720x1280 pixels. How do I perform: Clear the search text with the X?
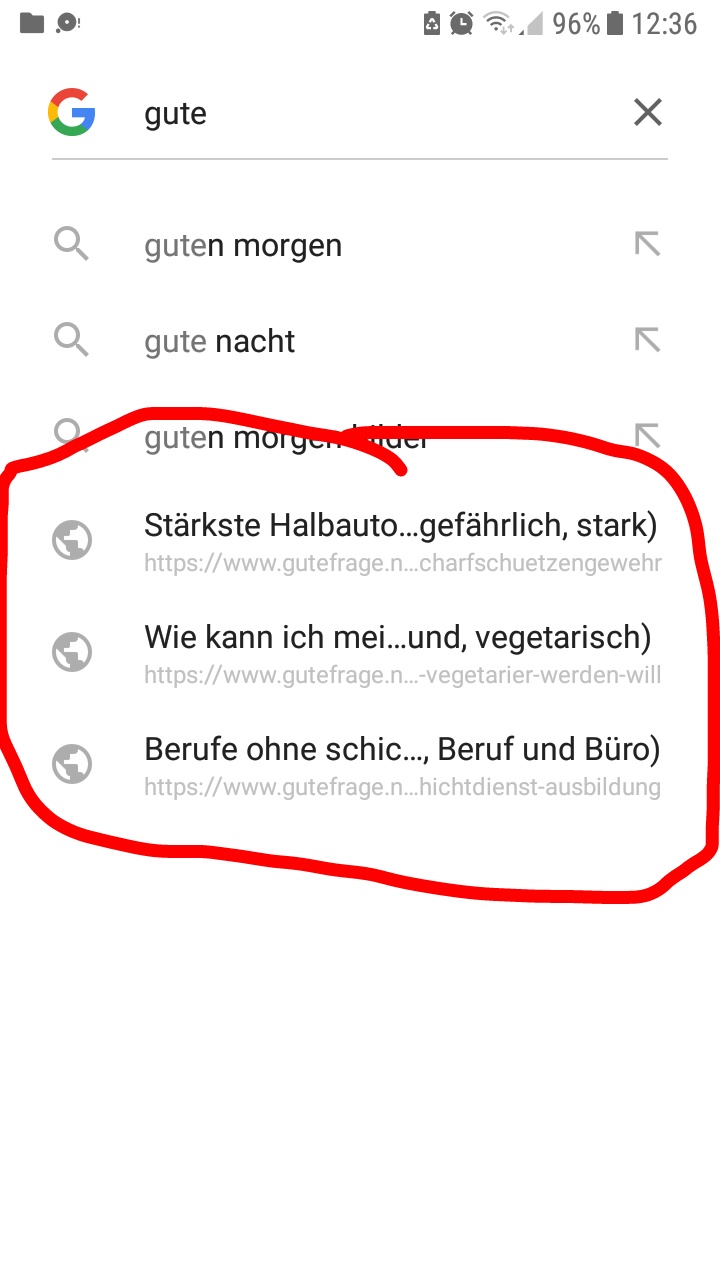tap(648, 113)
